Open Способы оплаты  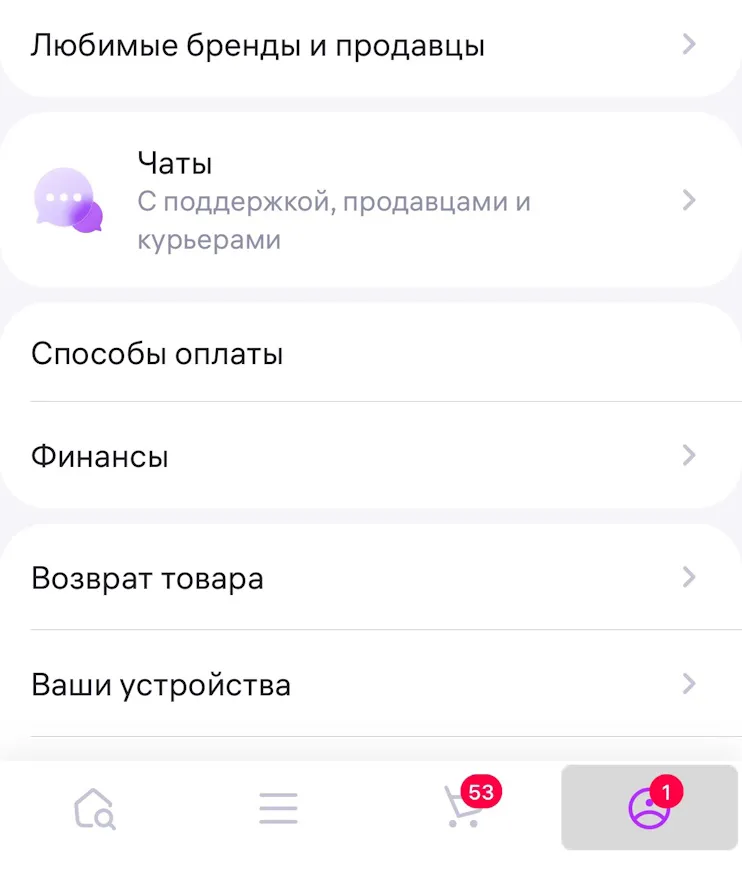point(157,353)
